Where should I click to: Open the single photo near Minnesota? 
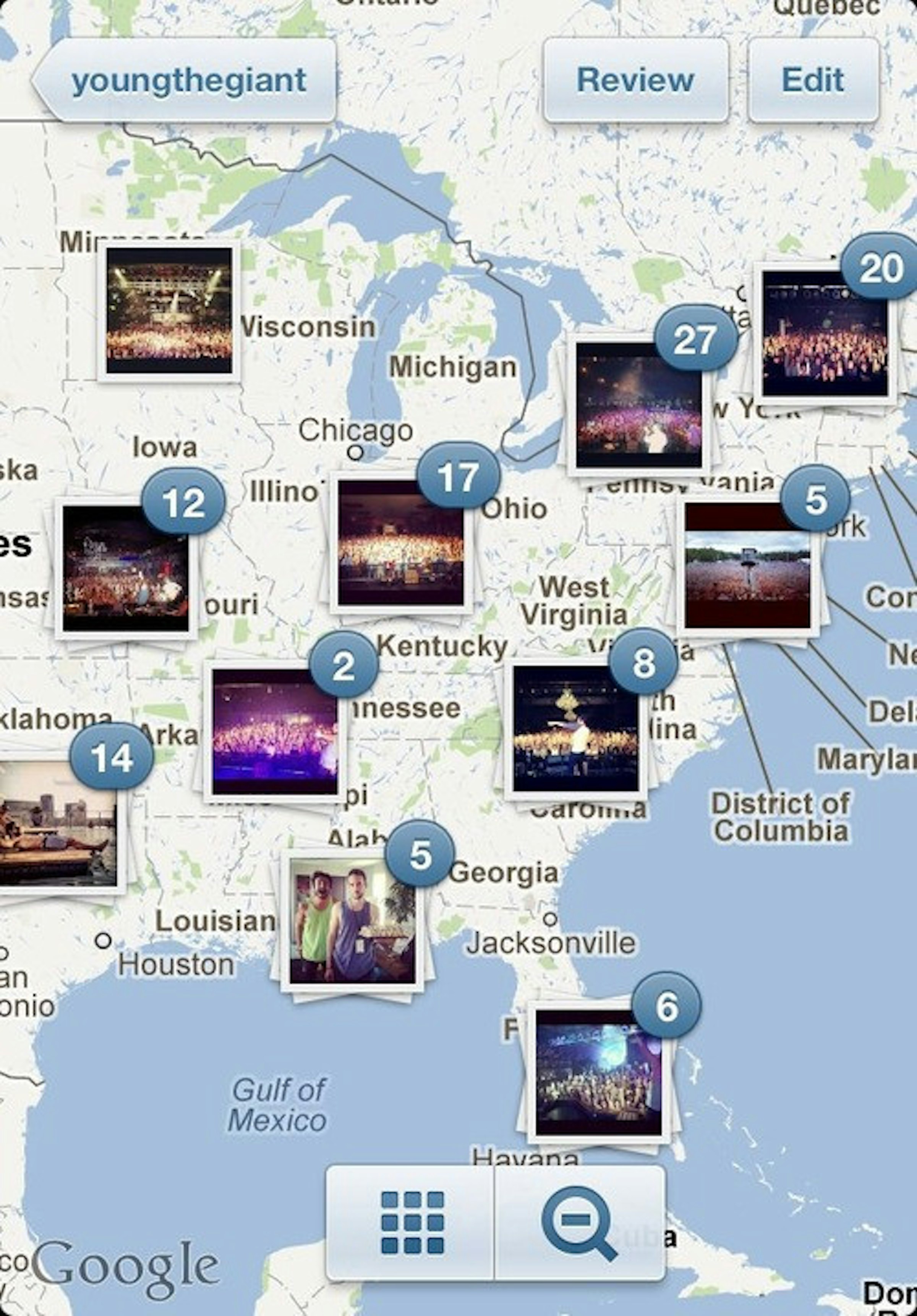click(x=169, y=311)
